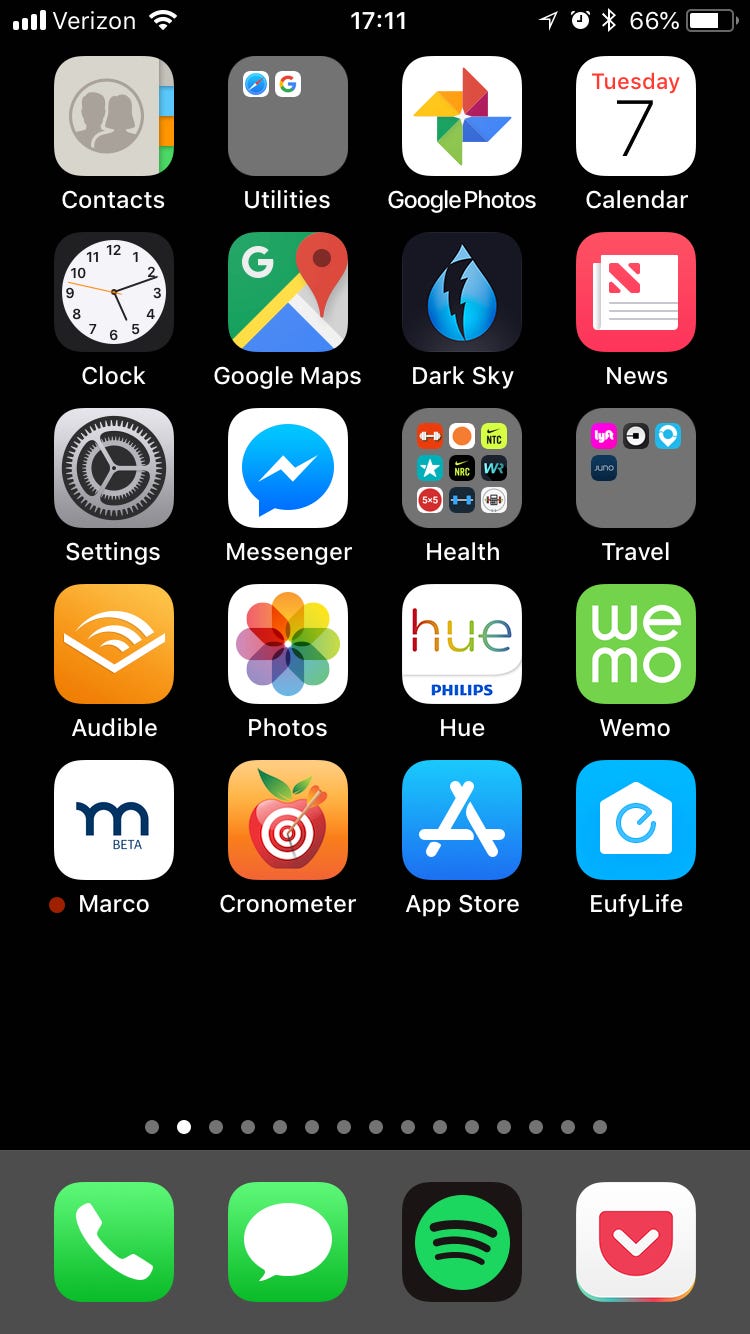The width and height of the screenshot is (750, 1334).
Task: Open the Health folder
Action: click(x=461, y=468)
